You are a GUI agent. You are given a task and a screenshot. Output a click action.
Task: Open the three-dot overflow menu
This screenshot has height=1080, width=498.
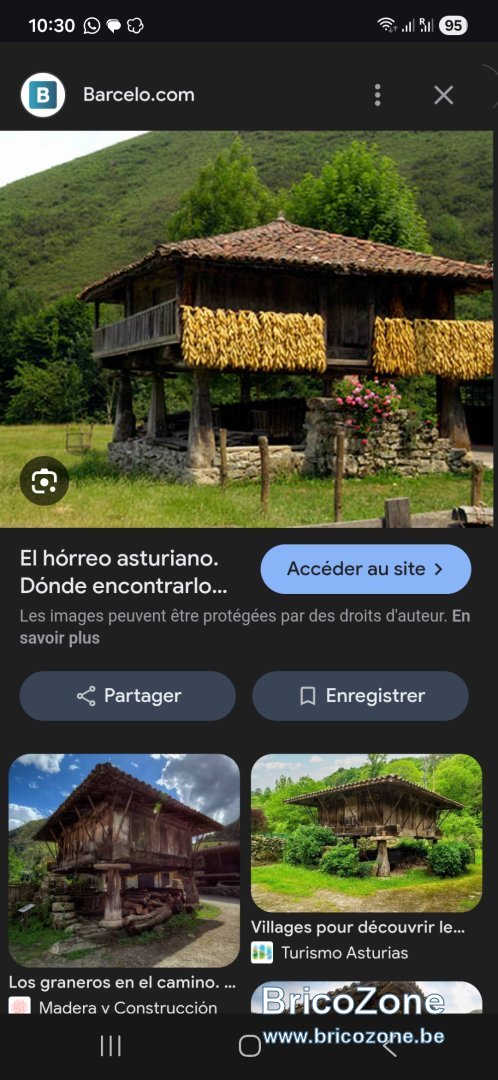[377, 95]
